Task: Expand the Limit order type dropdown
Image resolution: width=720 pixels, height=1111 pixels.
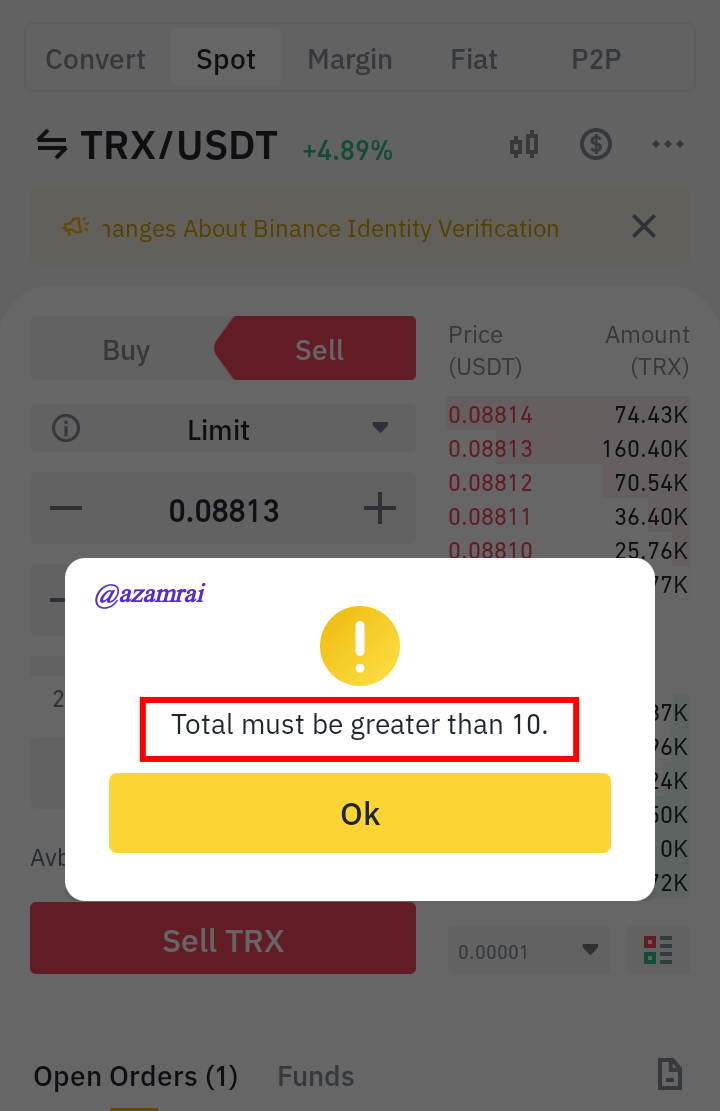Action: 222,430
